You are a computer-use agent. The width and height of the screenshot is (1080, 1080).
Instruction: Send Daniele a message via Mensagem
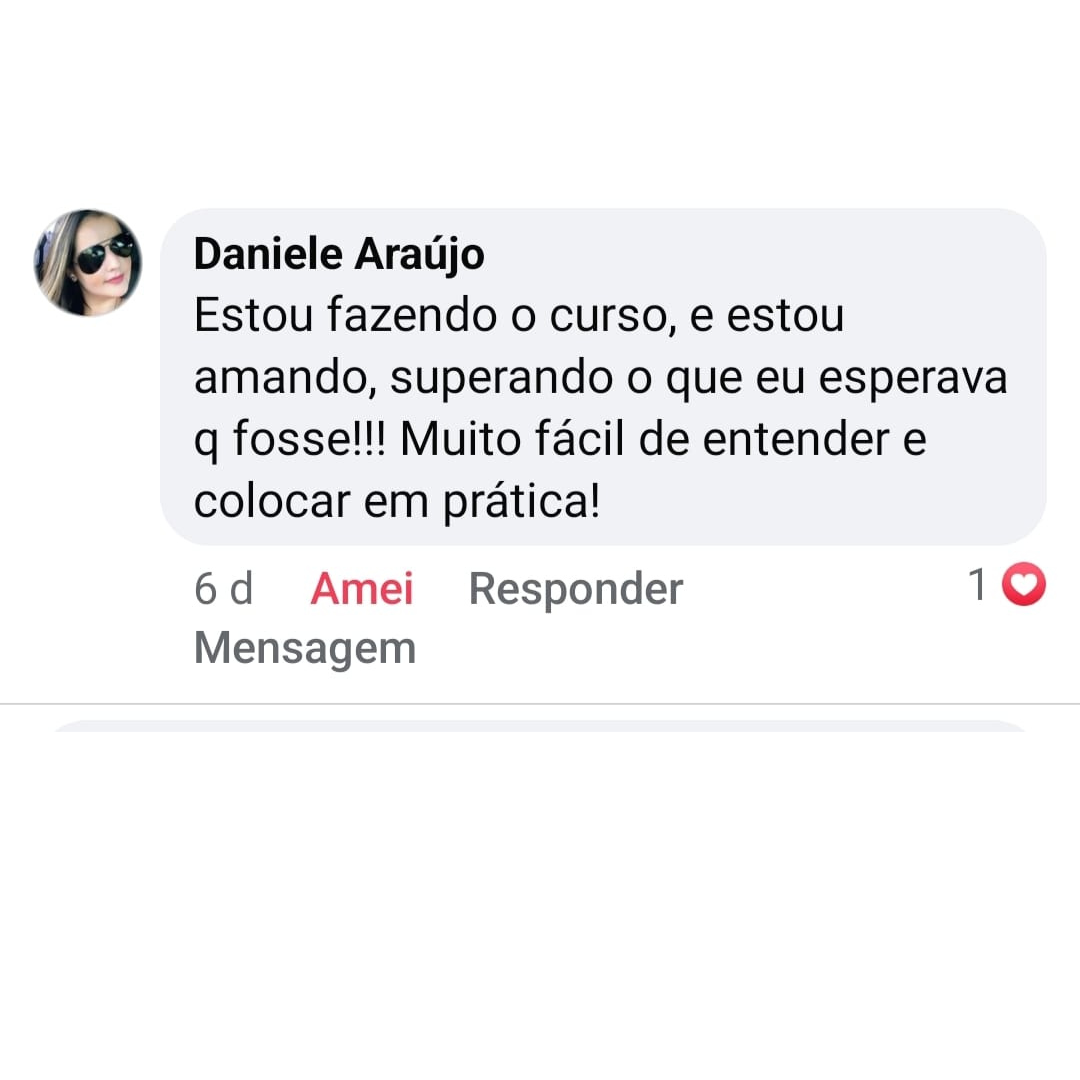304,648
